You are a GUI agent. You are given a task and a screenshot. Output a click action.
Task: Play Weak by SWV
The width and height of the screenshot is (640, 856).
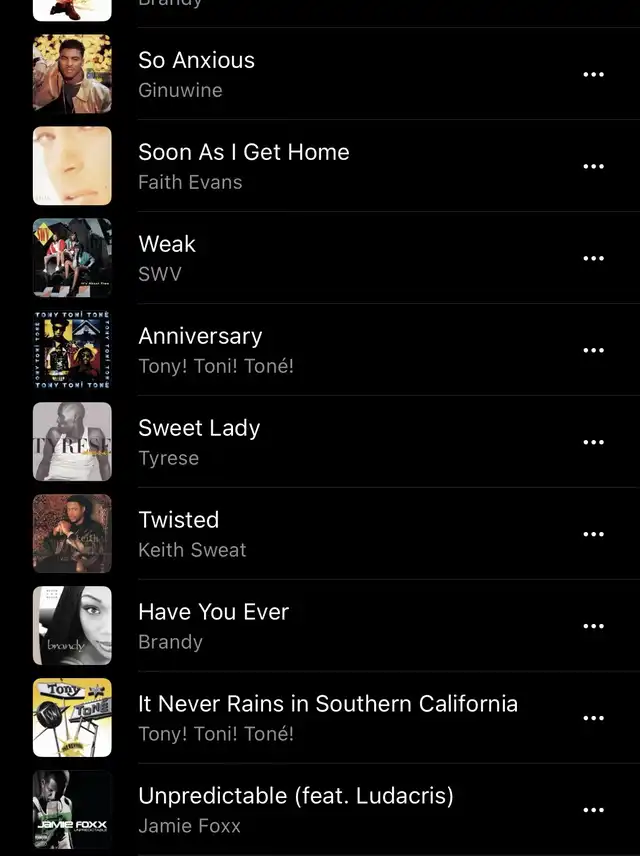[167, 245]
